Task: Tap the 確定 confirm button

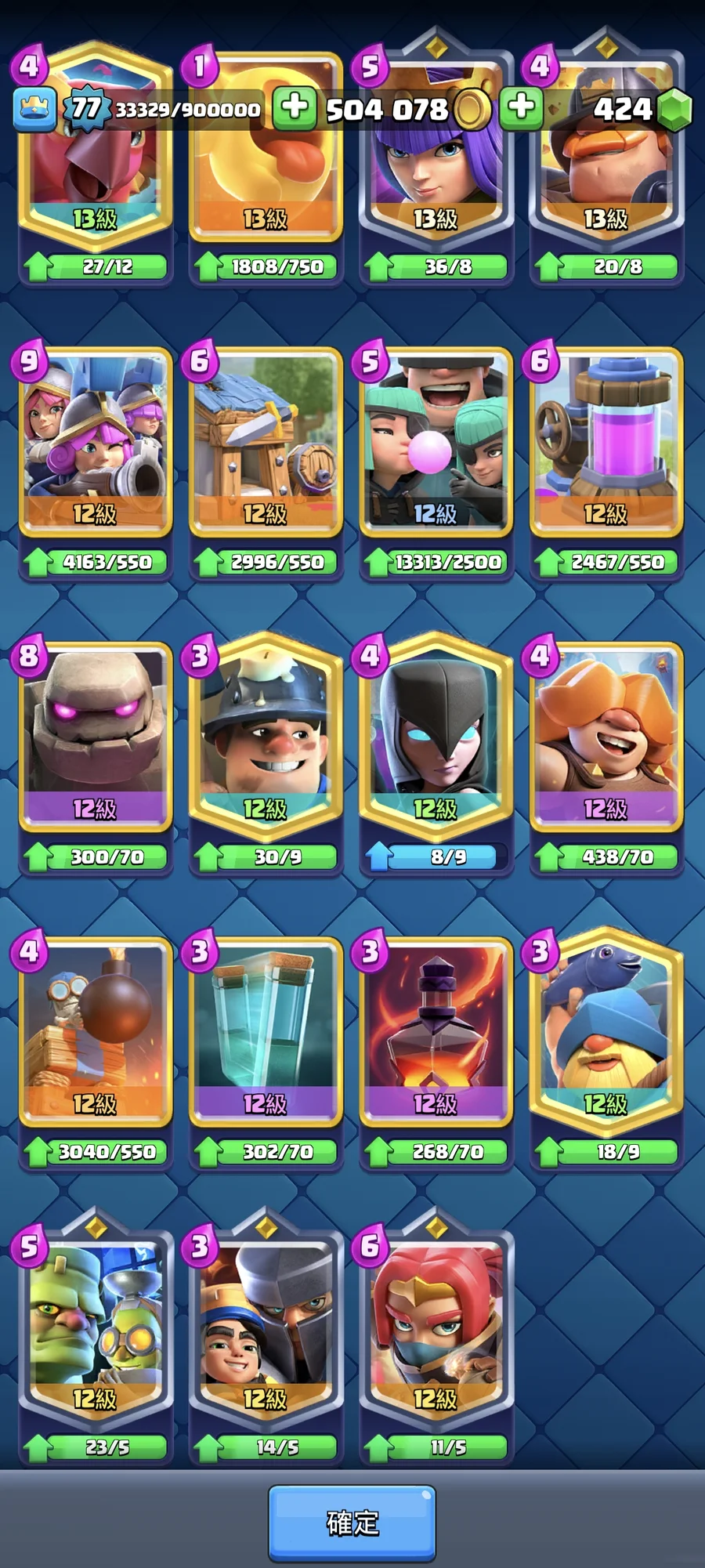Action: [352, 1523]
